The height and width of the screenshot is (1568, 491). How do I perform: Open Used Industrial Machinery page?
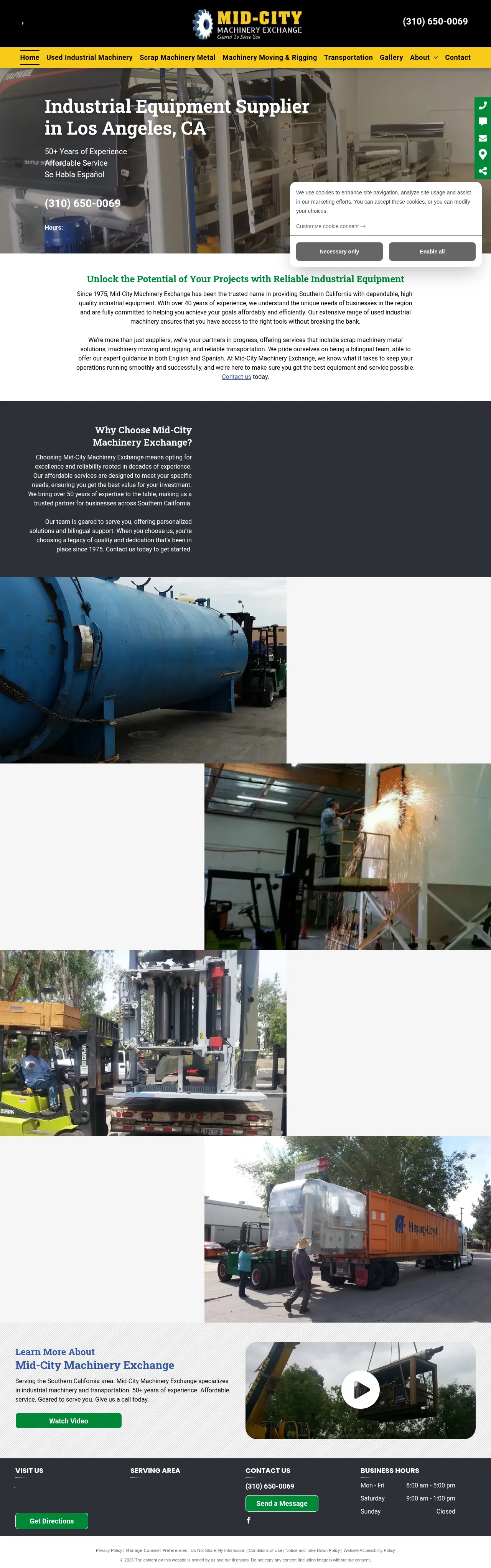click(89, 57)
